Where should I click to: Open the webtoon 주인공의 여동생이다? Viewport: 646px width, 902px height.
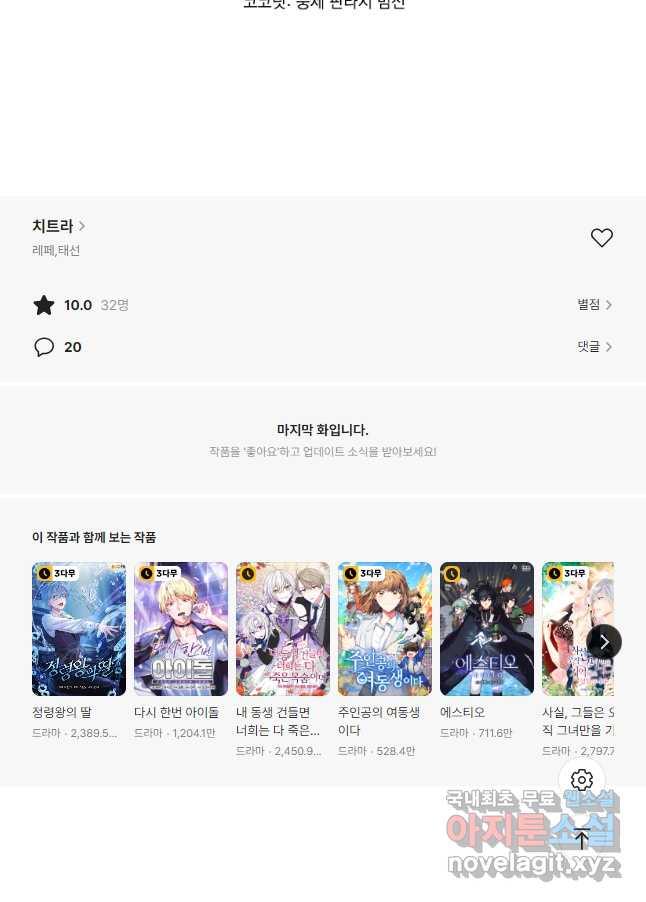(x=385, y=629)
